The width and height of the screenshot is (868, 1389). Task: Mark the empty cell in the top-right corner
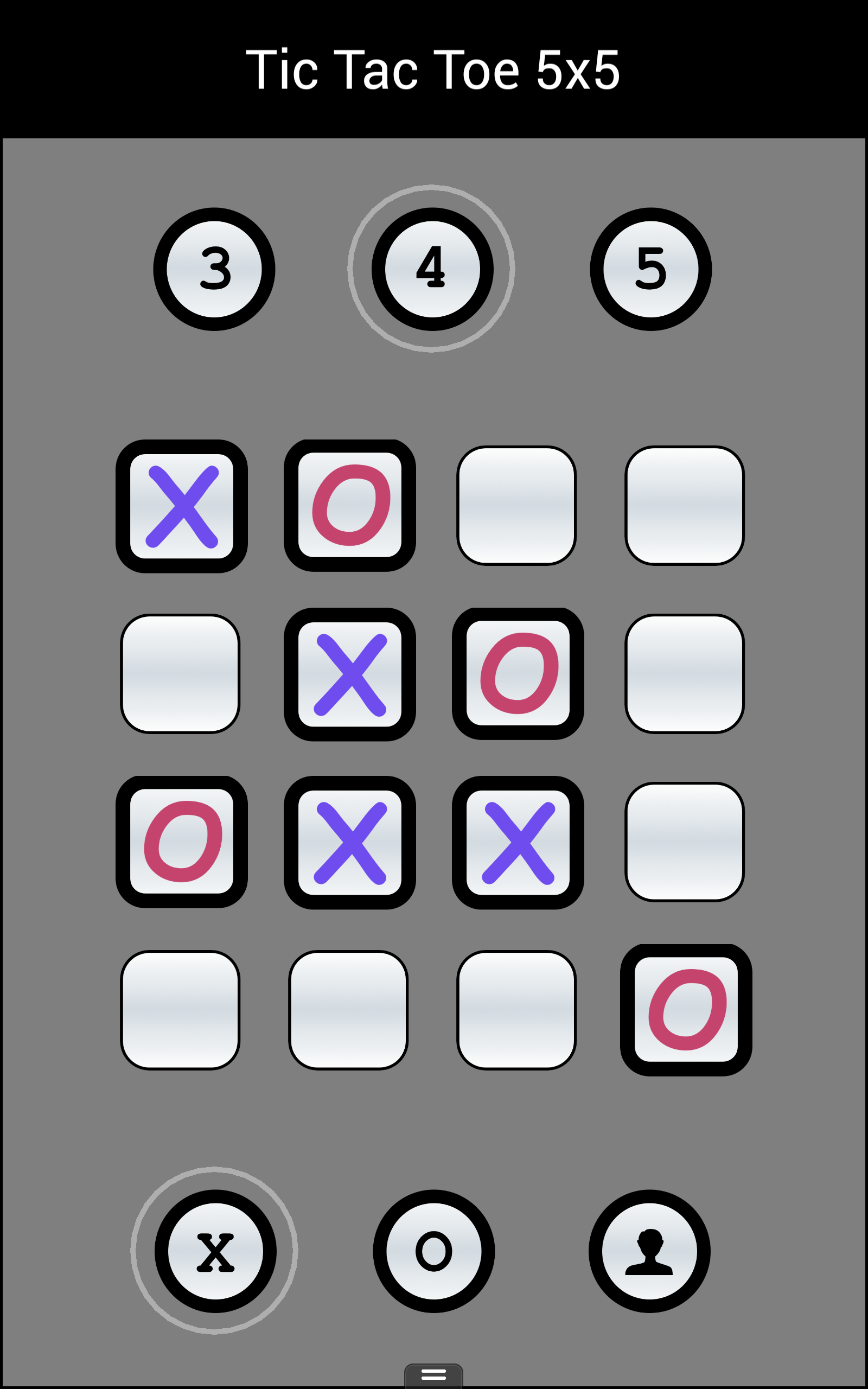pos(684,506)
